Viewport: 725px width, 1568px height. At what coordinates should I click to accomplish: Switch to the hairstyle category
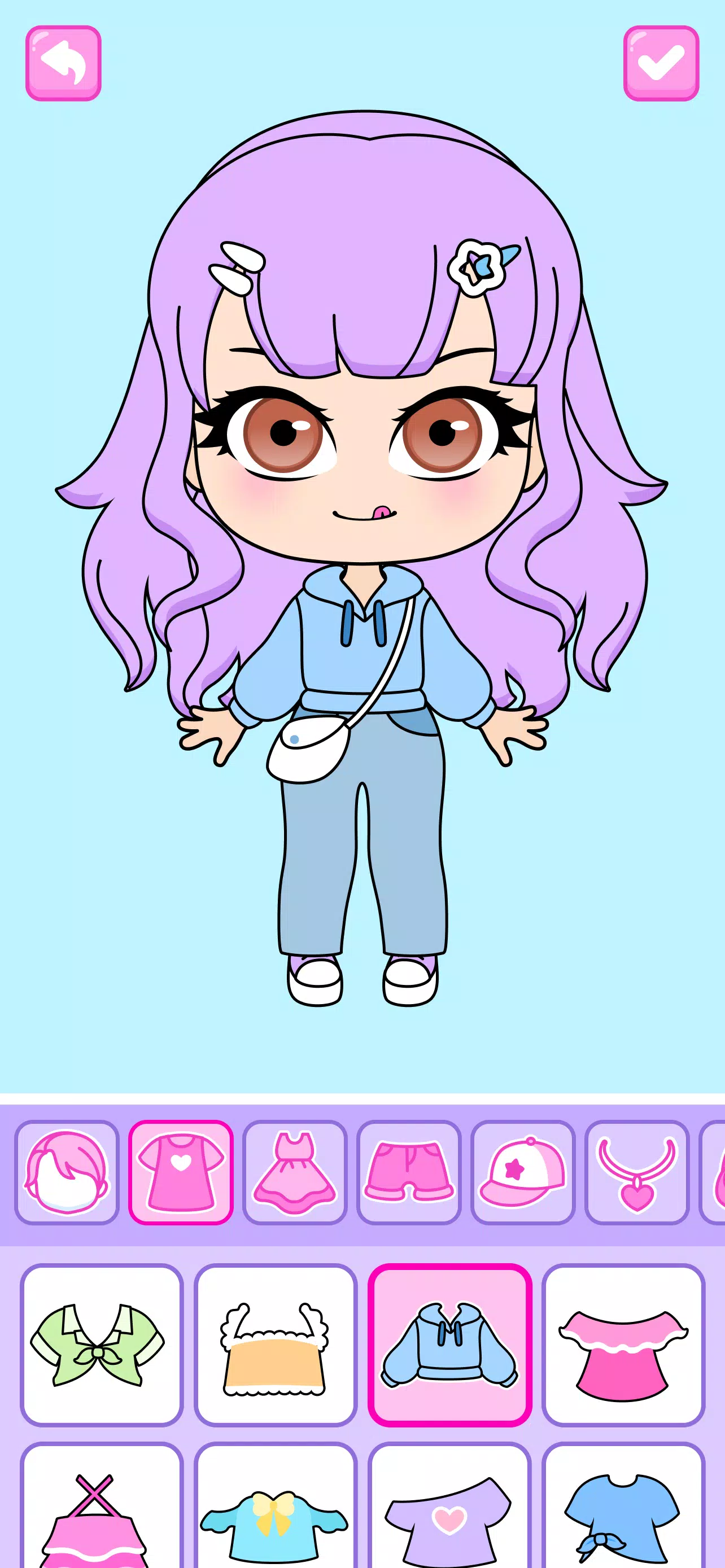point(67,1172)
